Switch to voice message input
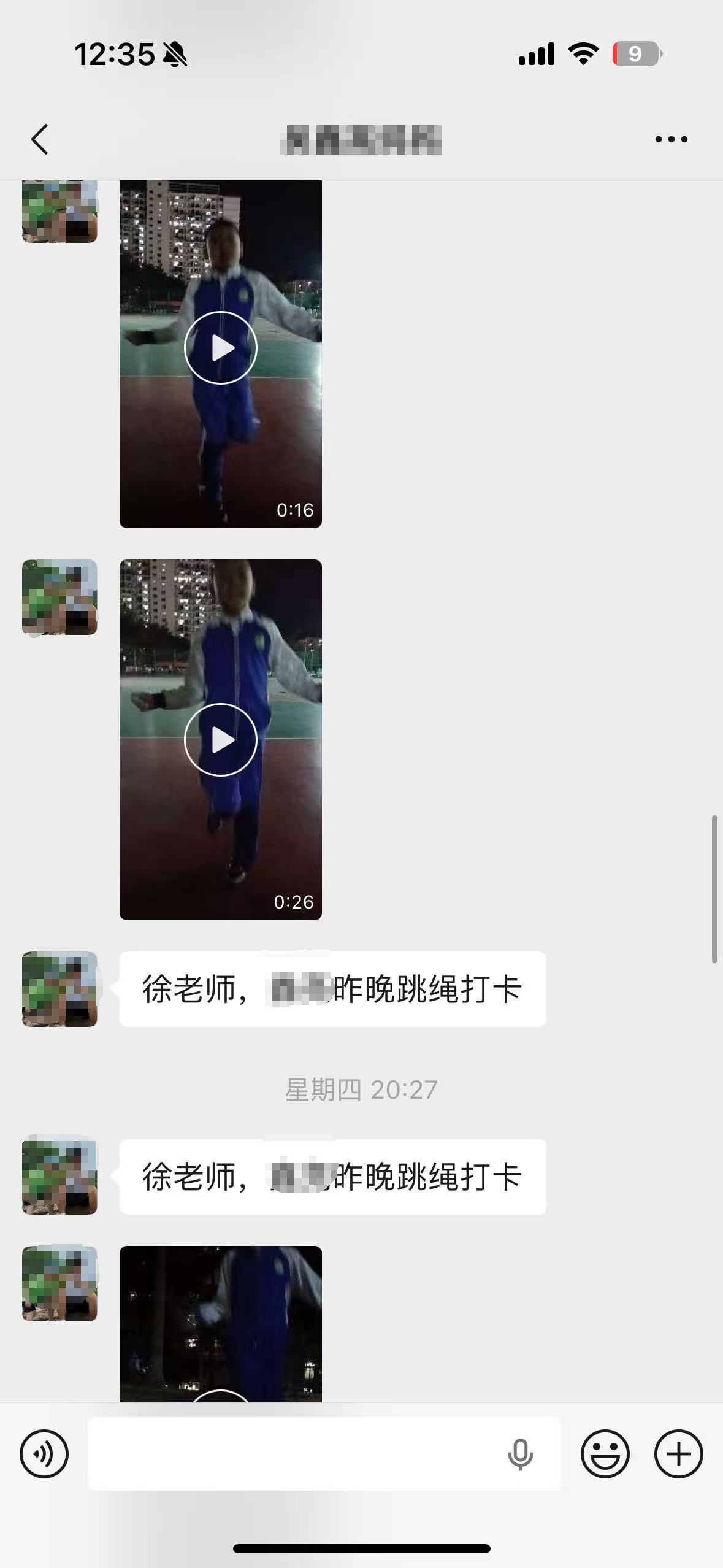 click(44, 1453)
